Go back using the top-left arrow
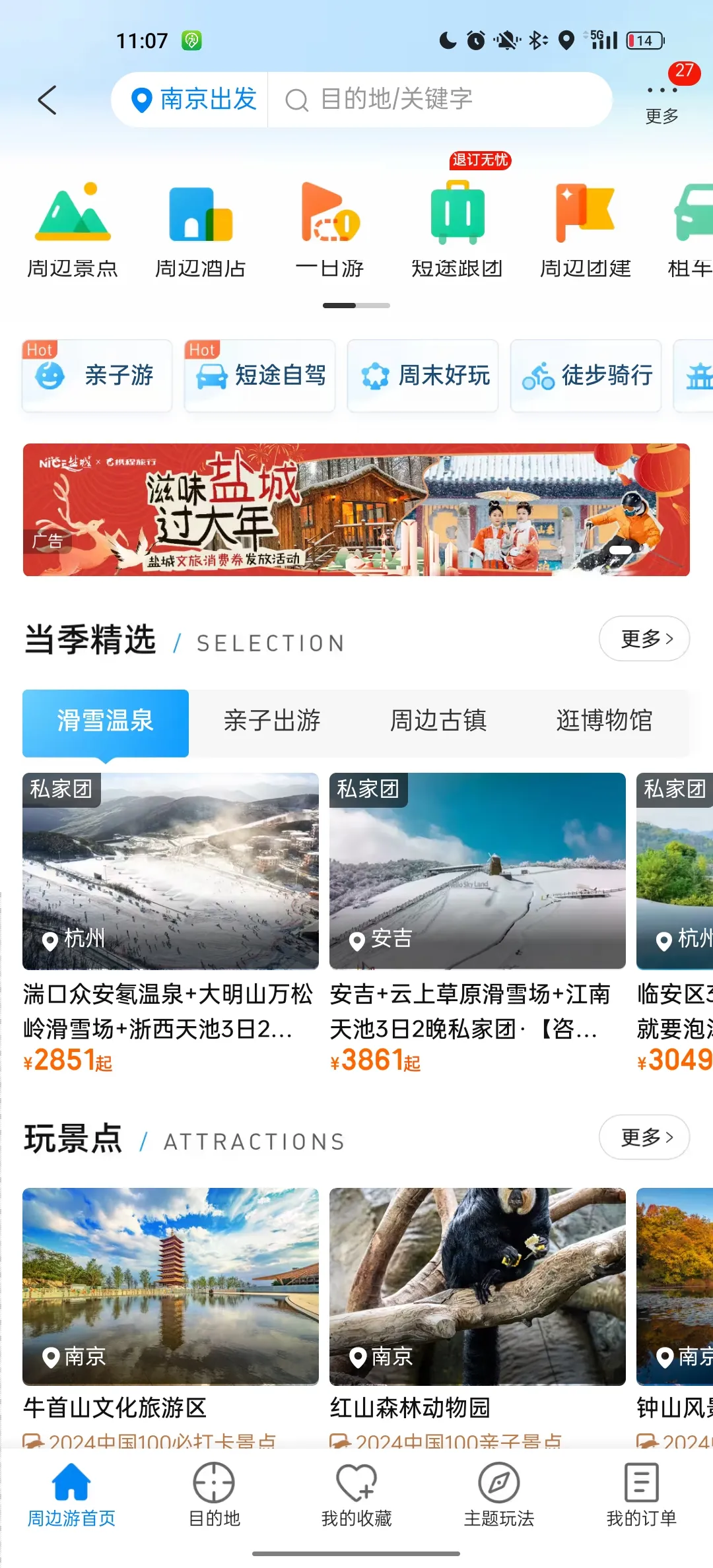713x1568 pixels. click(x=48, y=100)
